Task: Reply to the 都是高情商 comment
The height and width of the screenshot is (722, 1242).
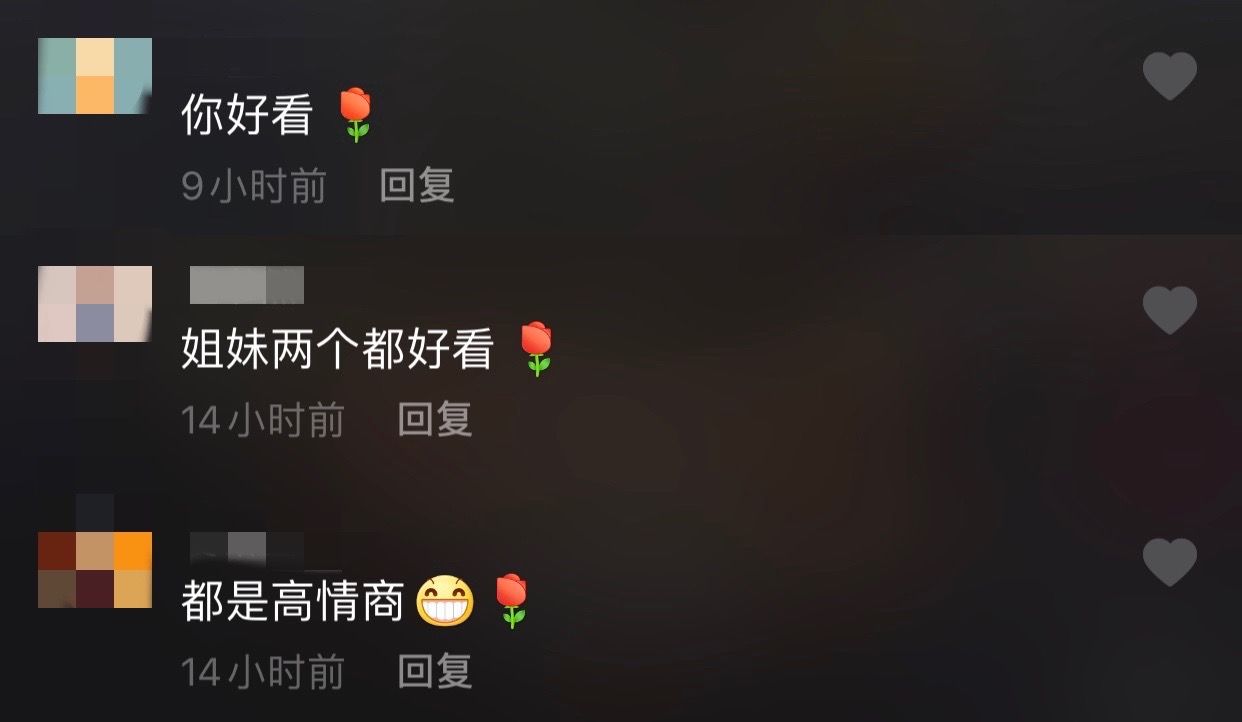Action: (434, 672)
